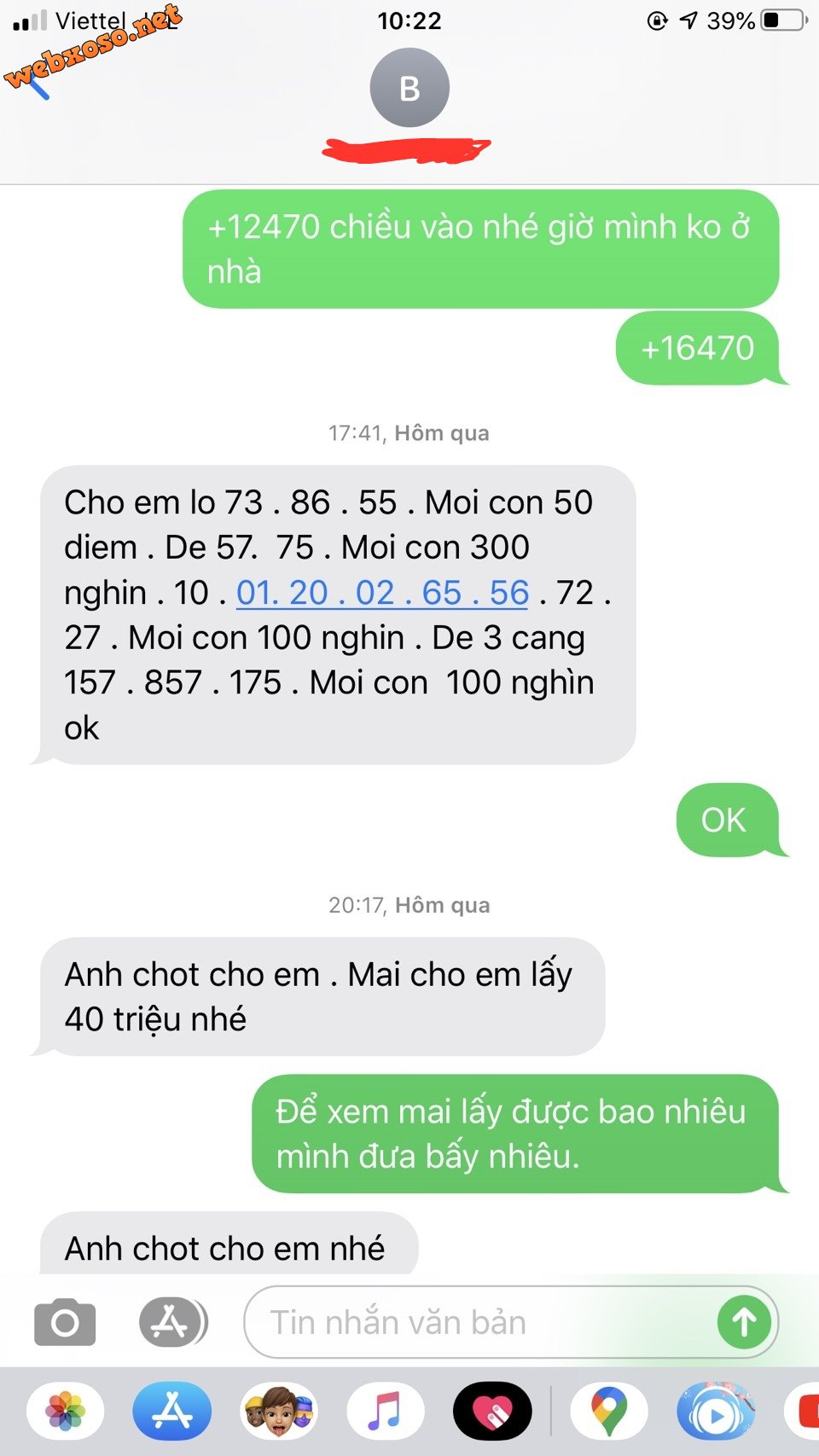Open the blue play-button iMessage app
Viewport: 819px width, 1456px height.
(715, 1411)
